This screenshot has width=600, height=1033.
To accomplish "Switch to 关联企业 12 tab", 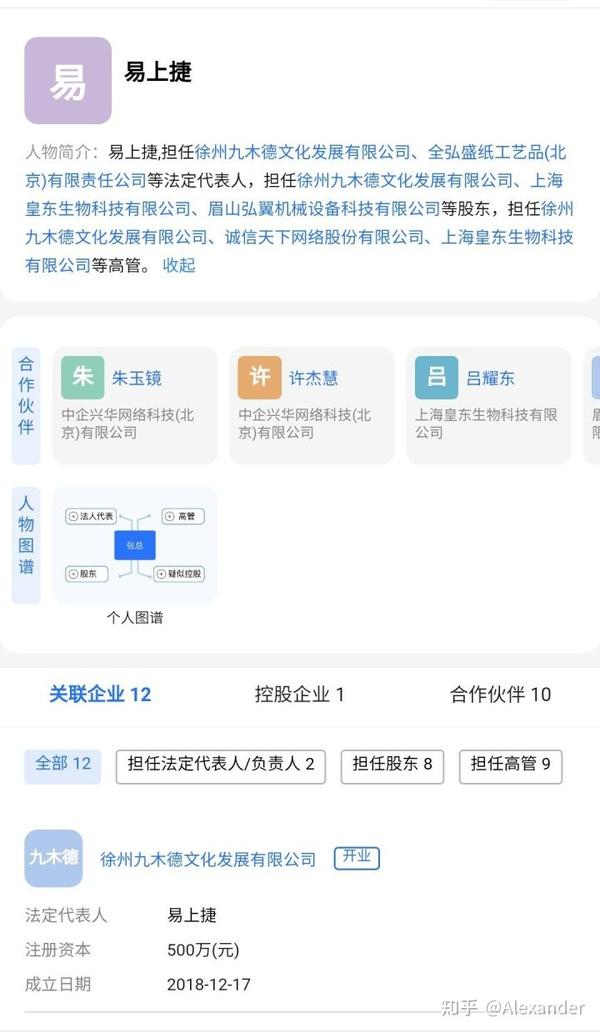I will (100, 694).
